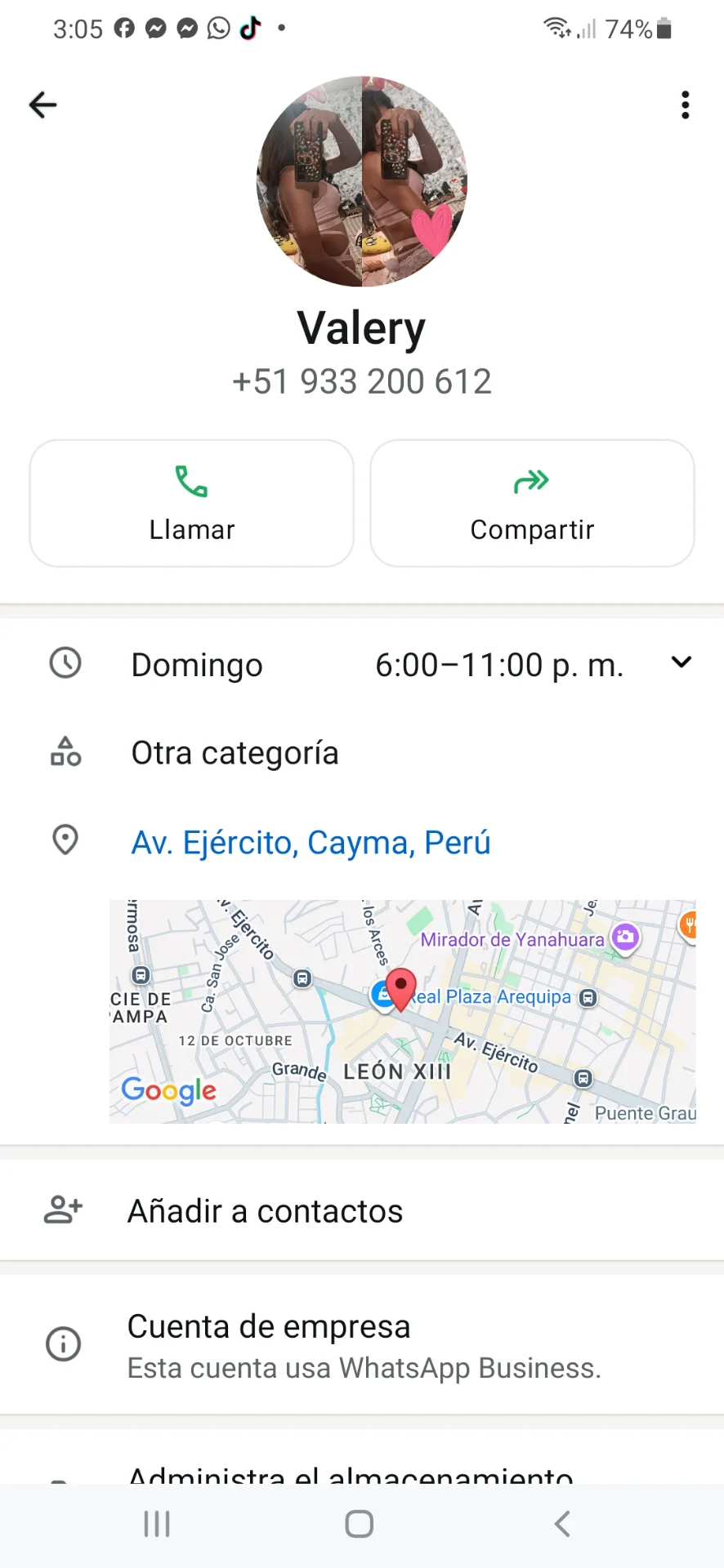724x1568 pixels.
Task: Open the map preview of the location
Action: coord(402,1011)
